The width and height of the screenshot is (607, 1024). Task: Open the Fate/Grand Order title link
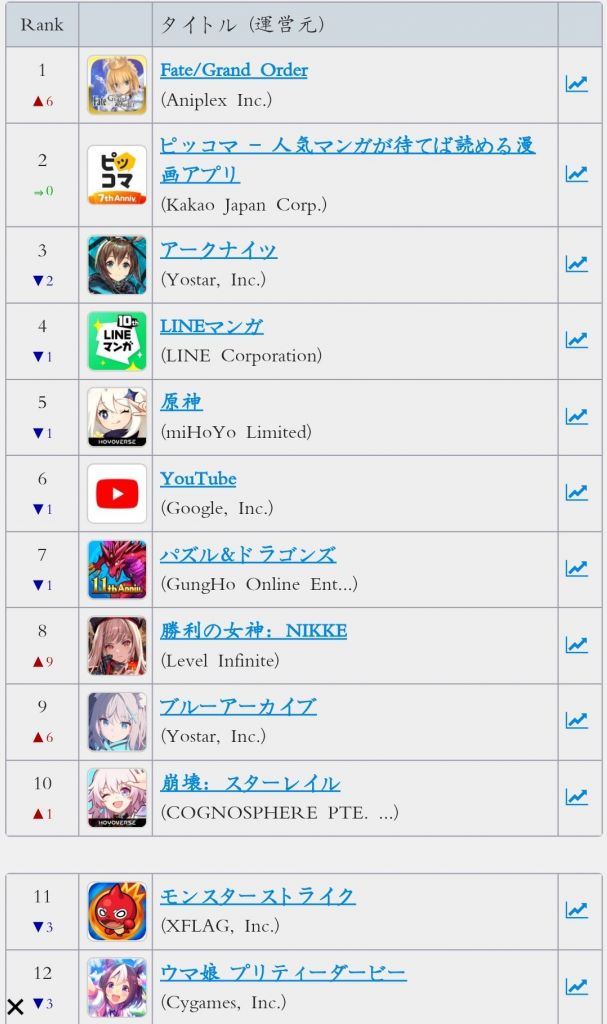233,70
